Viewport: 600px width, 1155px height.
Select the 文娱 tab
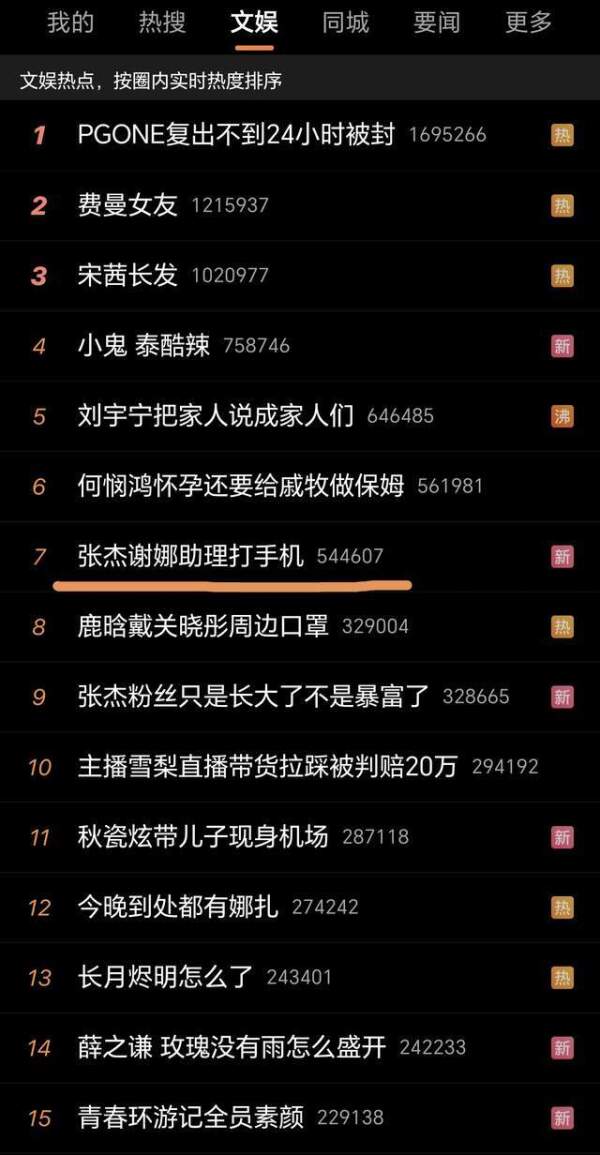254,23
